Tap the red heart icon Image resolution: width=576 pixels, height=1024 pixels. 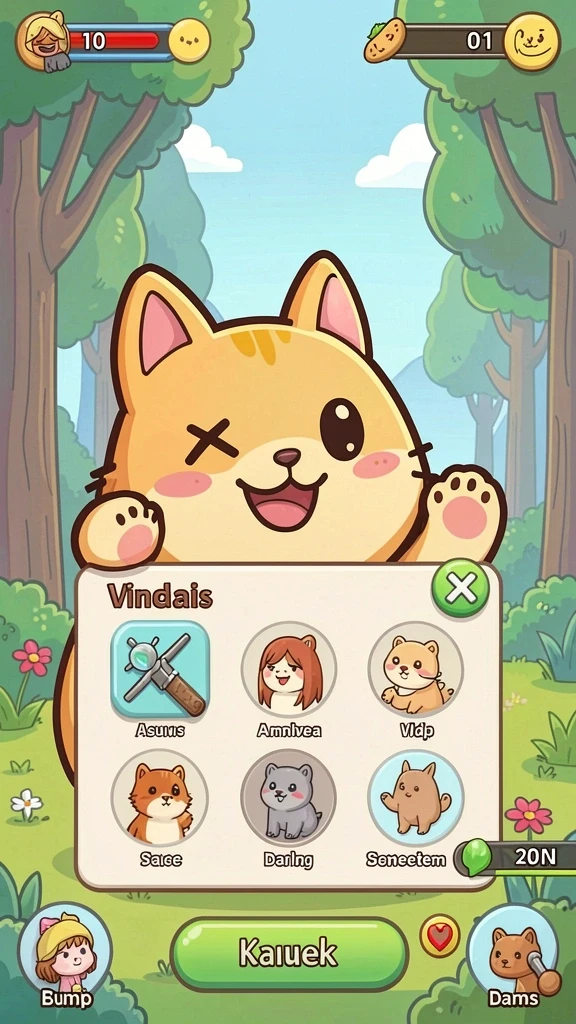440,936
